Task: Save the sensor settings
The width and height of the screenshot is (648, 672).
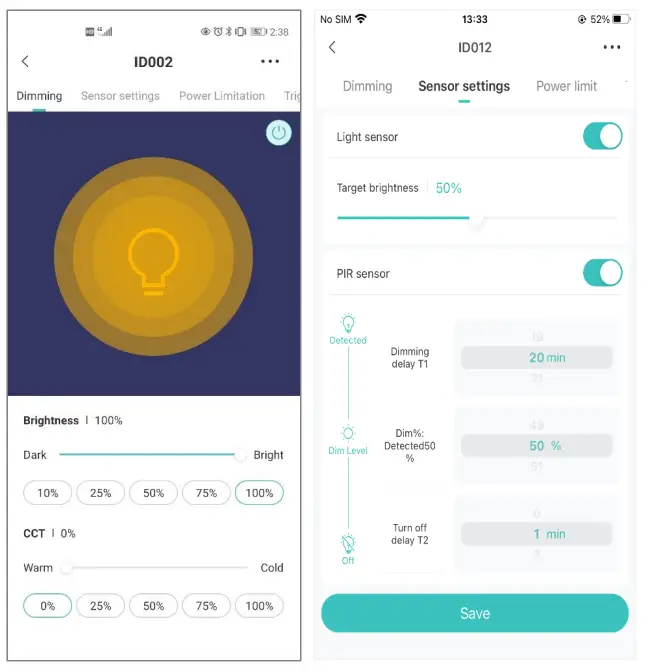Action: [x=474, y=613]
